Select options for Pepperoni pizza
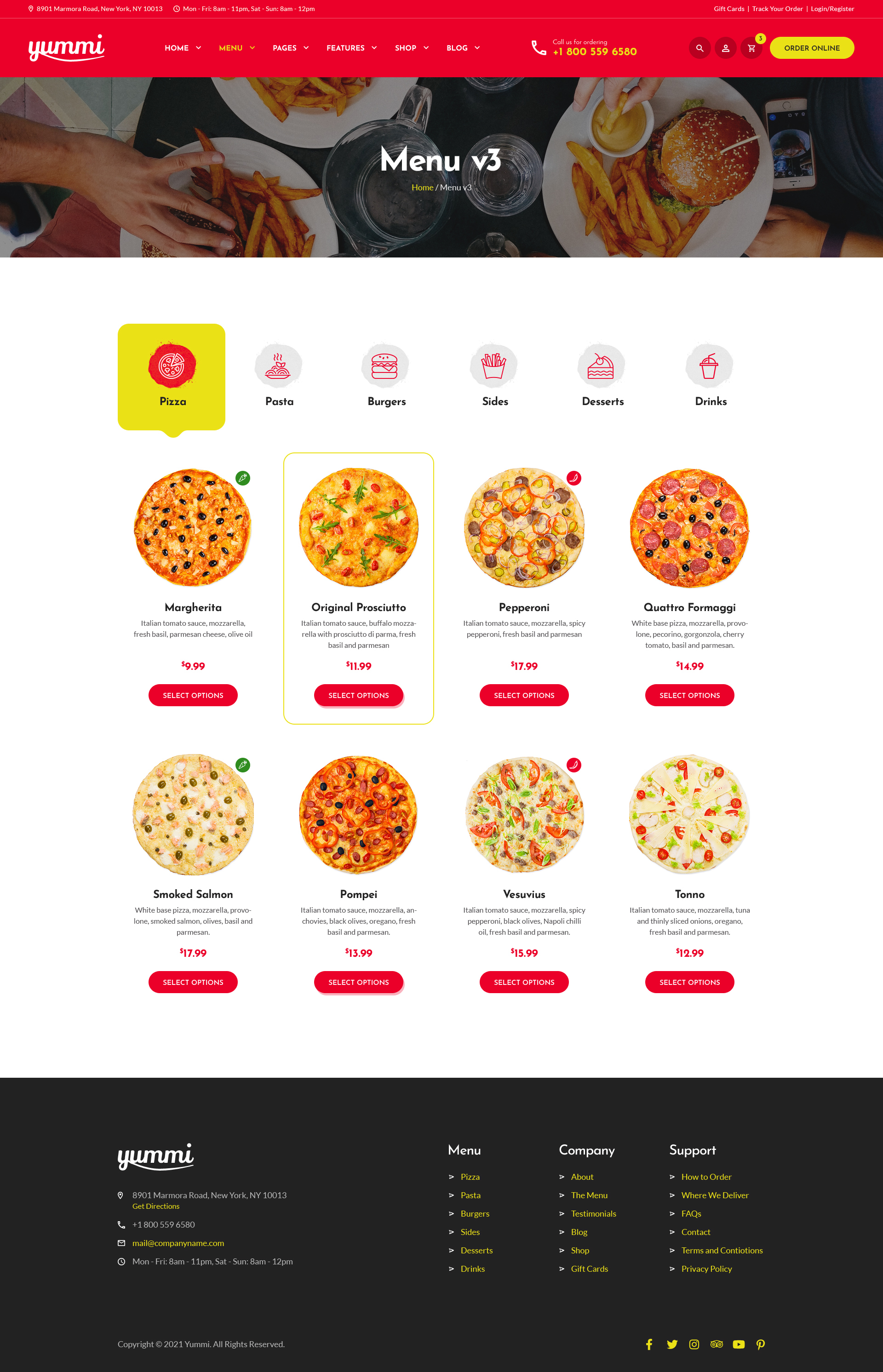The image size is (883, 1372). [x=523, y=695]
